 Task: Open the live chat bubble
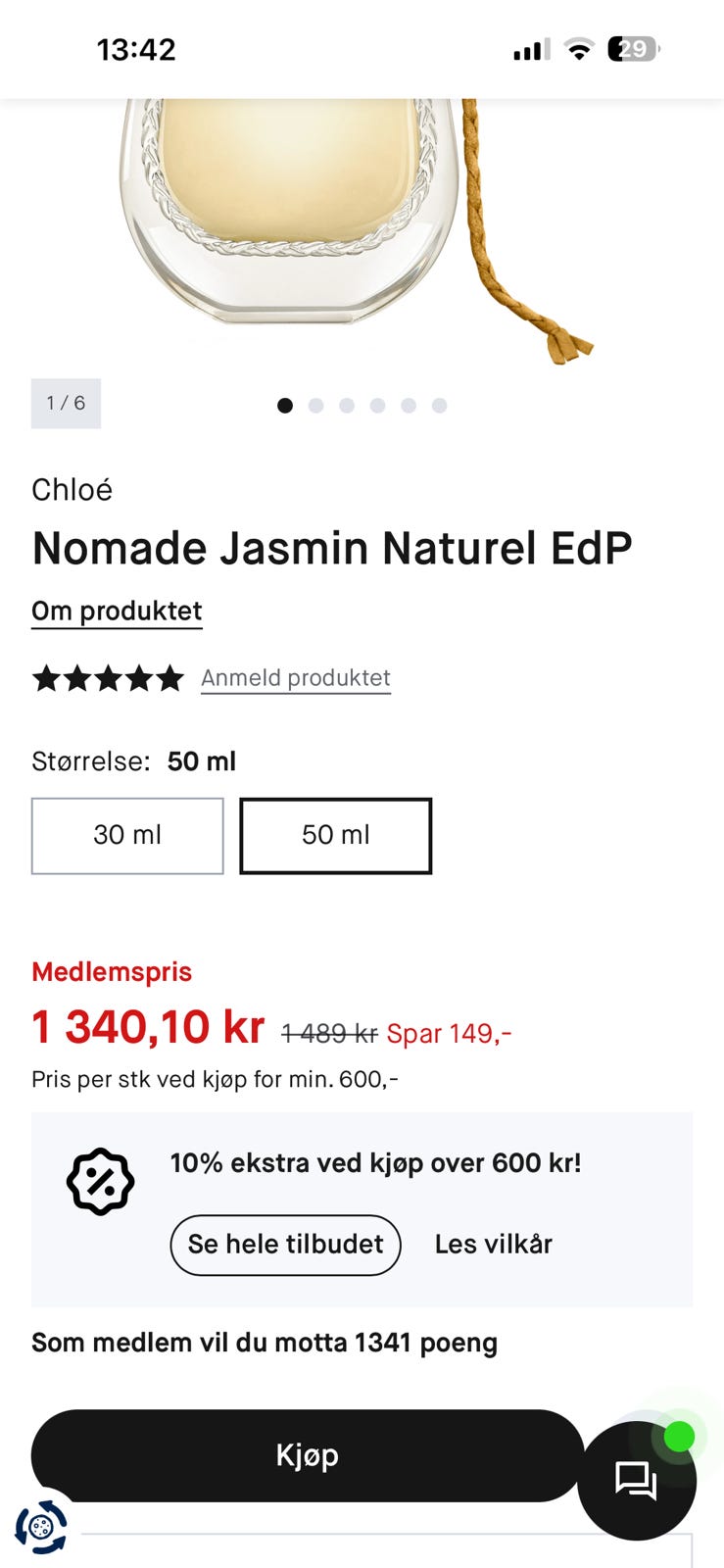(x=636, y=1480)
